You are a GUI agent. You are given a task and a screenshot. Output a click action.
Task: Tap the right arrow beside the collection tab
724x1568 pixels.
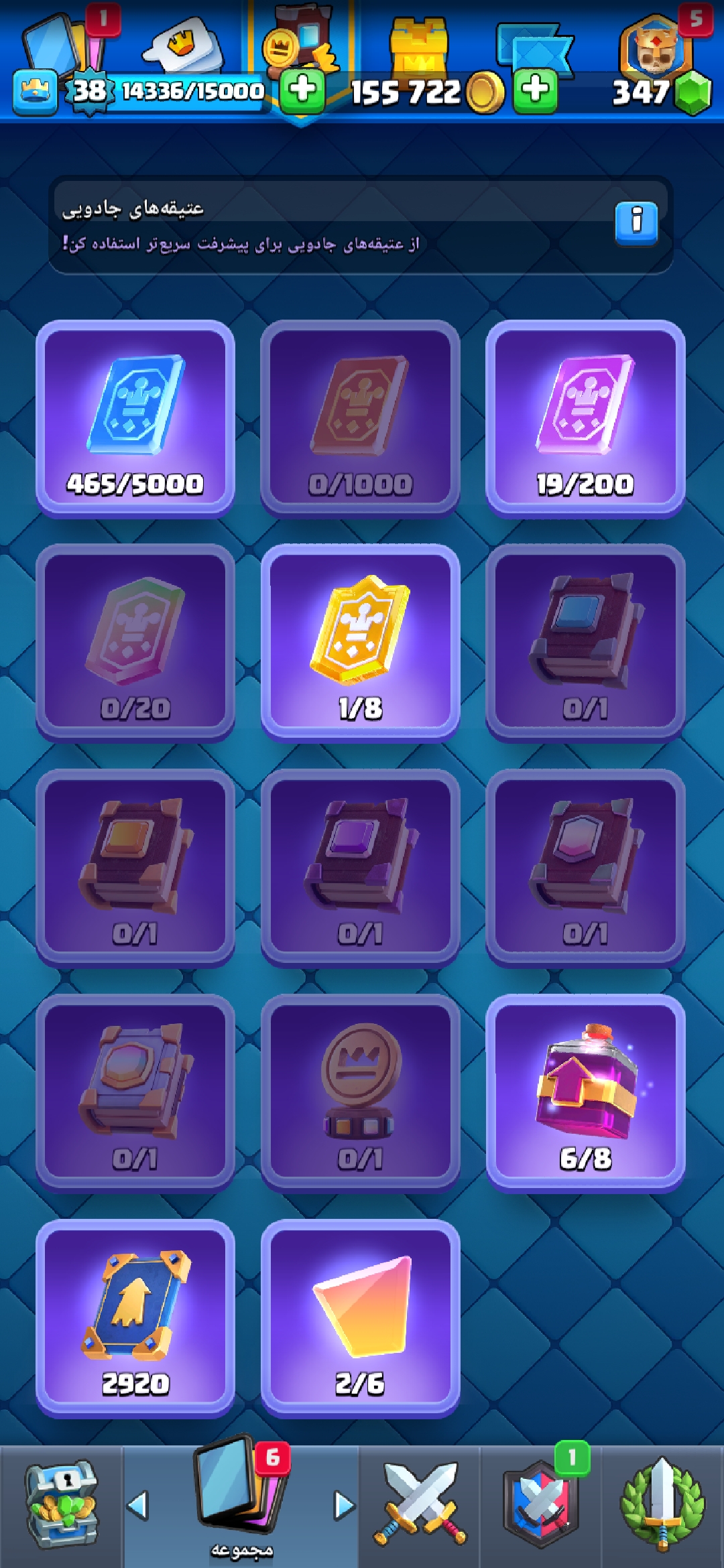click(345, 1506)
